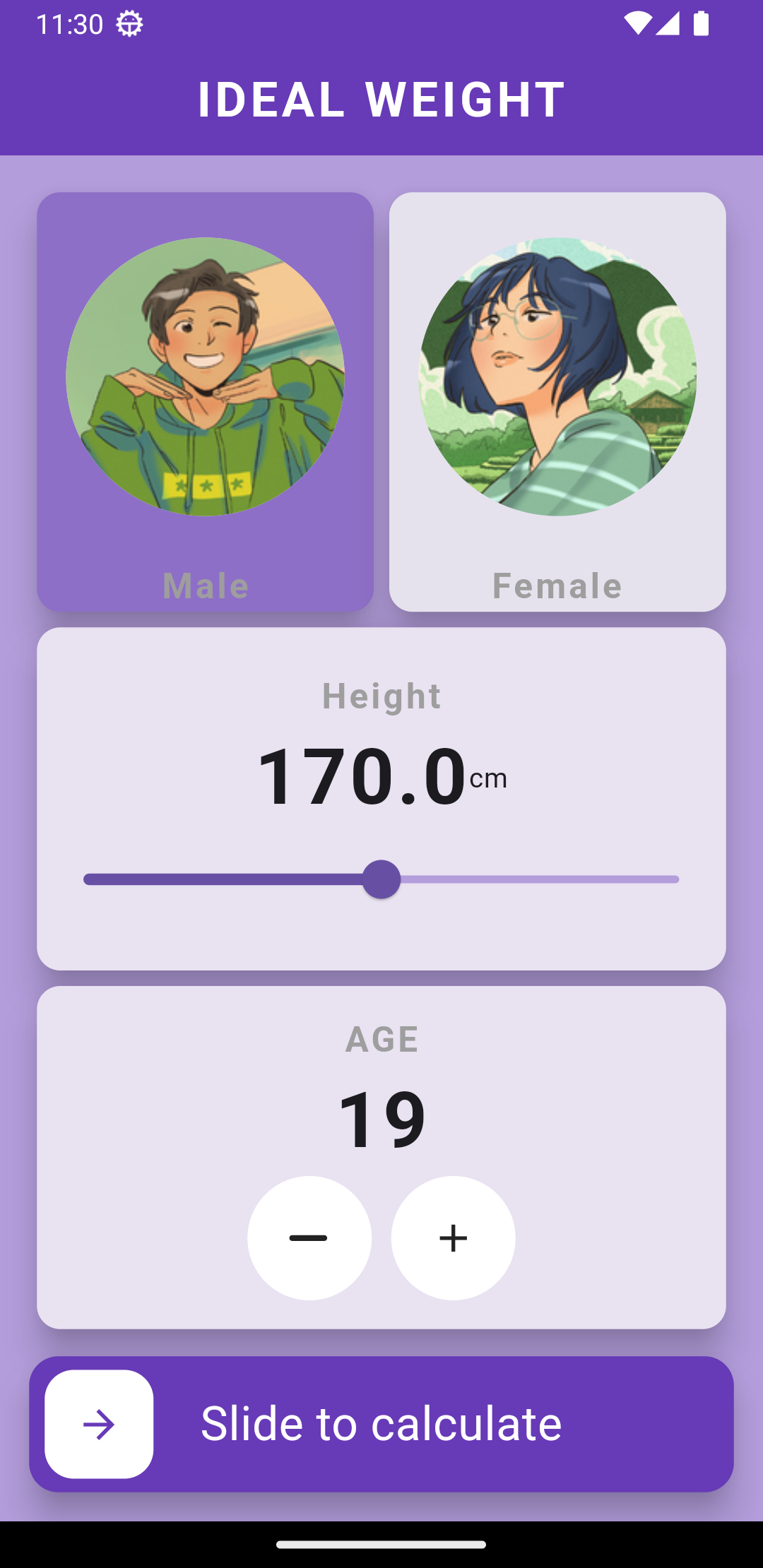This screenshot has width=763, height=1568.
Task: Select the Female gender card
Action: [x=557, y=402]
